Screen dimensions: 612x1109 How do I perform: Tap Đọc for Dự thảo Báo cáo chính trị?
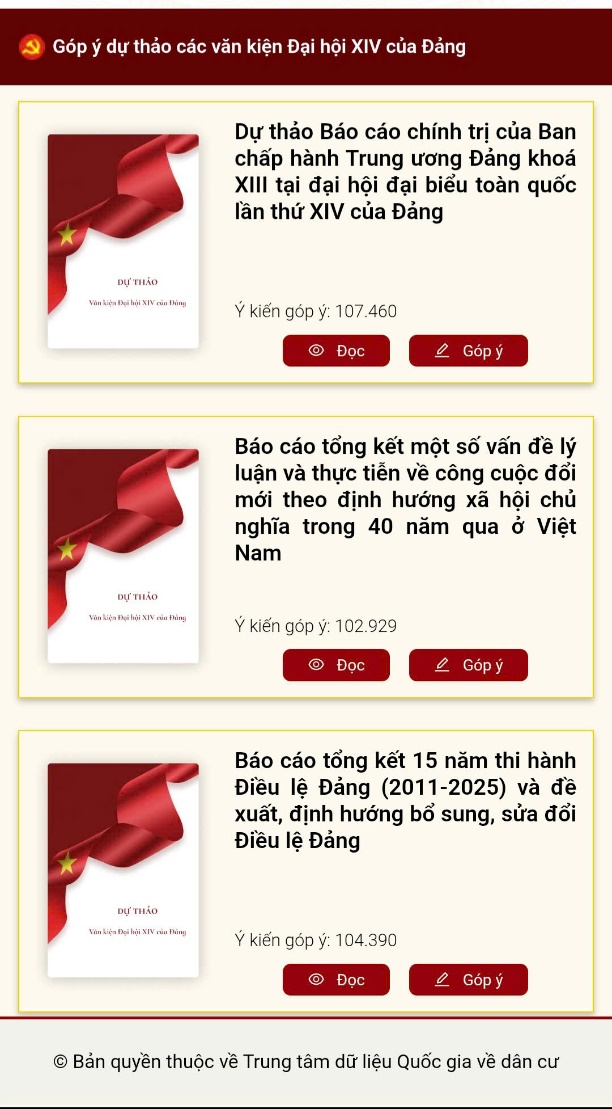[x=336, y=351]
